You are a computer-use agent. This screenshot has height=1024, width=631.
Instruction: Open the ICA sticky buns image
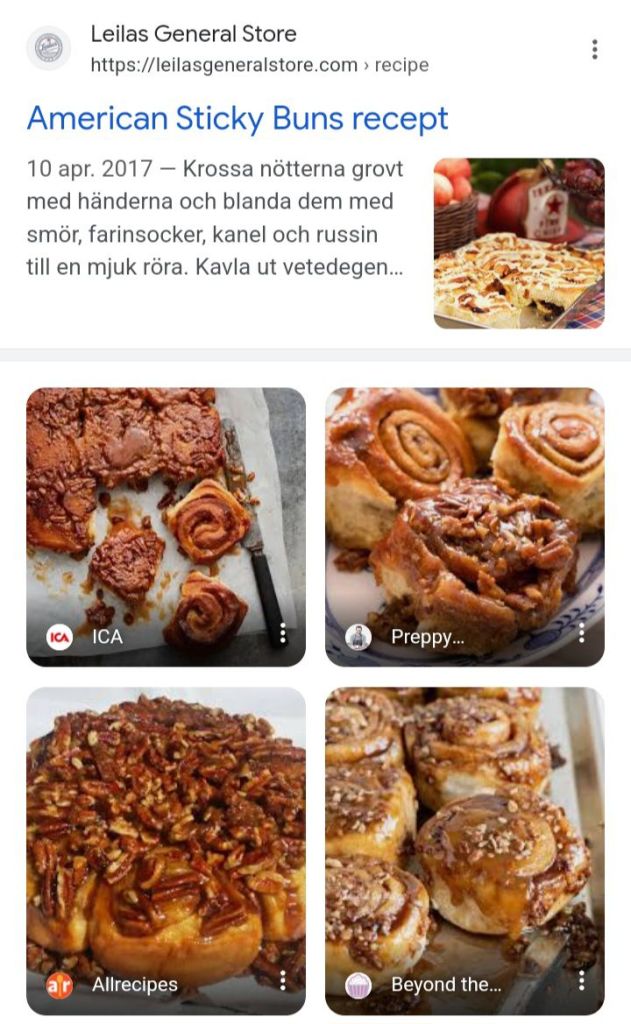coord(165,510)
